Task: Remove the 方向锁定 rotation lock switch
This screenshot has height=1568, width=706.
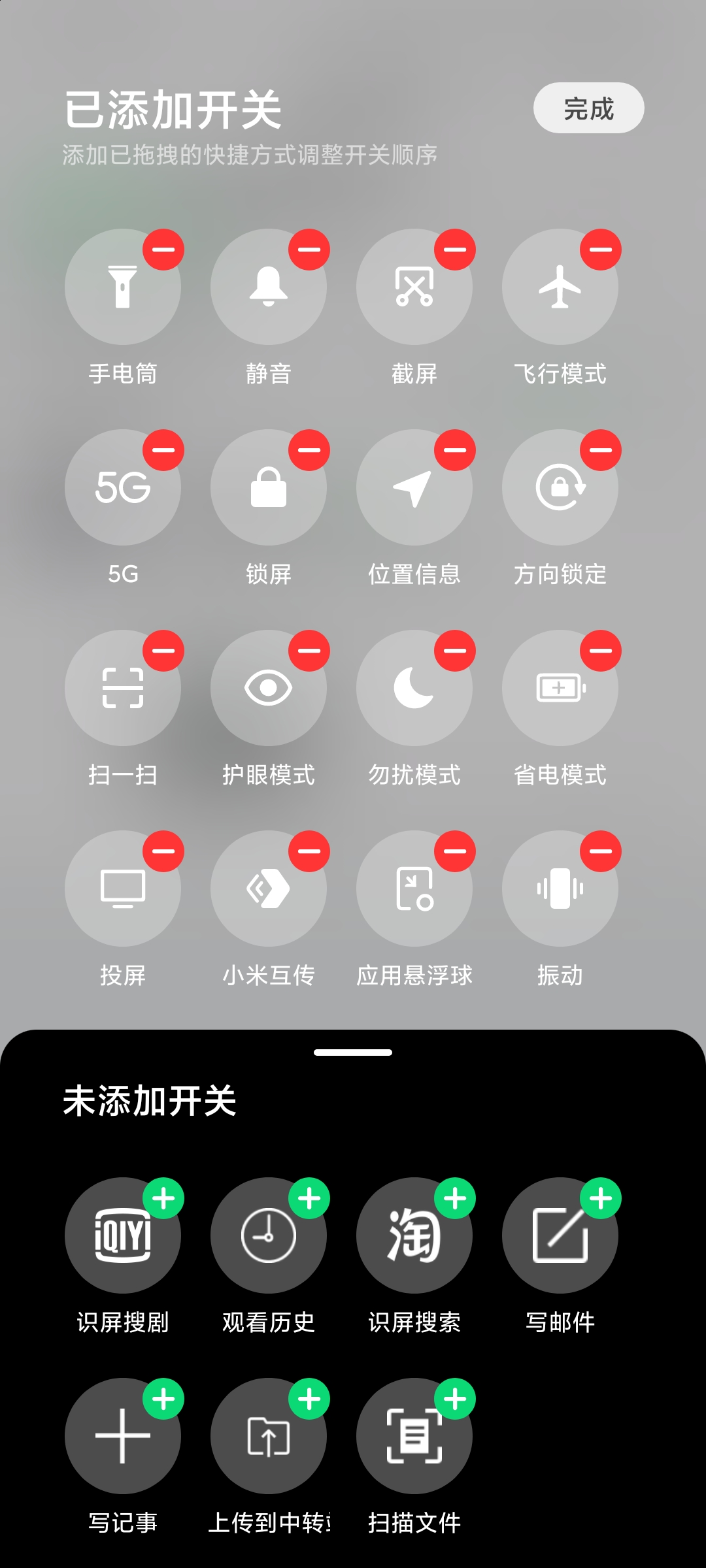Action: (x=601, y=450)
